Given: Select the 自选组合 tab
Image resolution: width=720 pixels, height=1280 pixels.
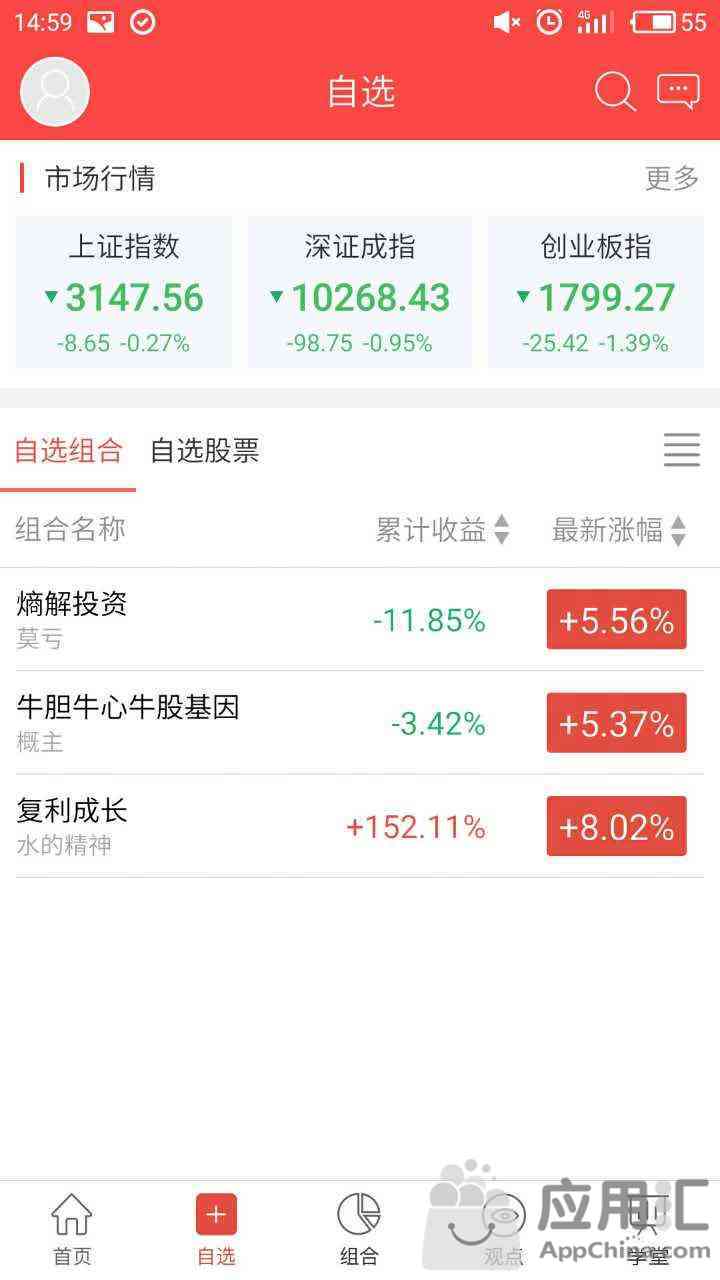Looking at the screenshot, I should pos(68,451).
